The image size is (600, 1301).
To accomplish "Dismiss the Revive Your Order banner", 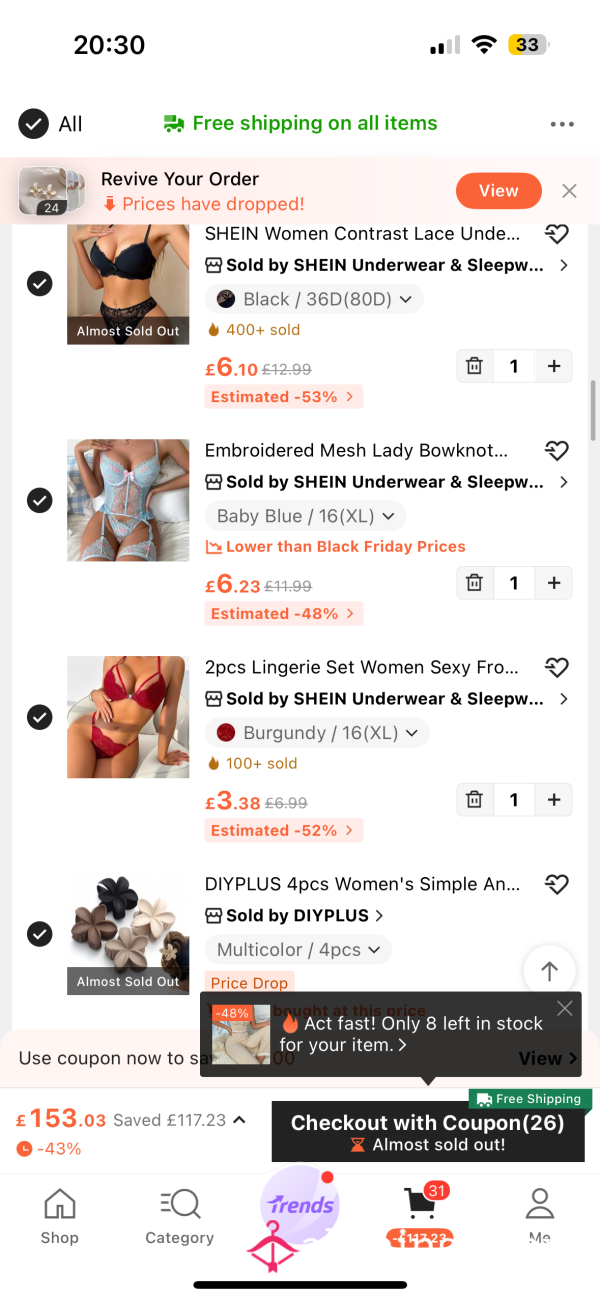I will coord(569,191).
